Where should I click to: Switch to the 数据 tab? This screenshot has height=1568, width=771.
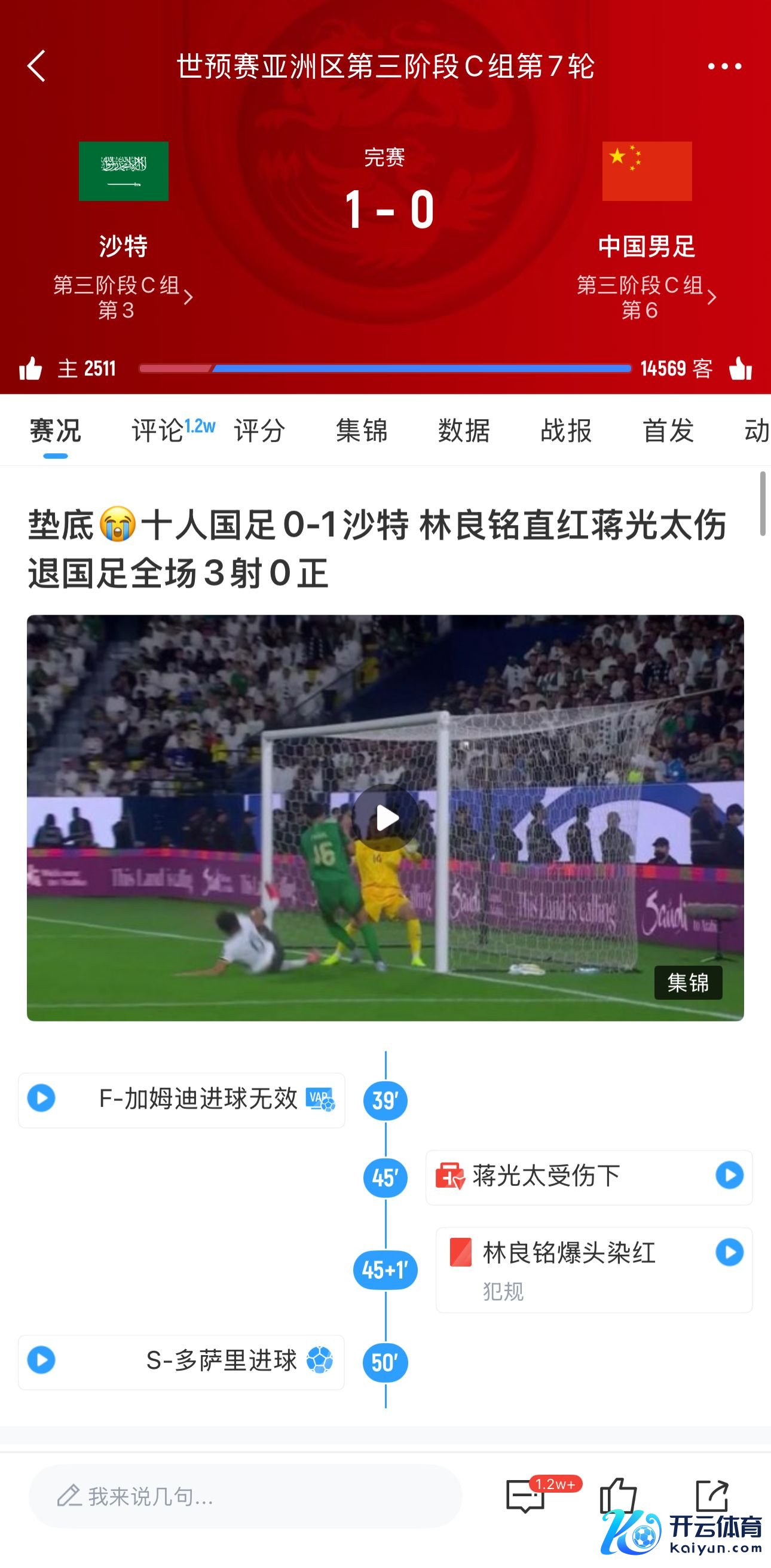click(464, 431)
